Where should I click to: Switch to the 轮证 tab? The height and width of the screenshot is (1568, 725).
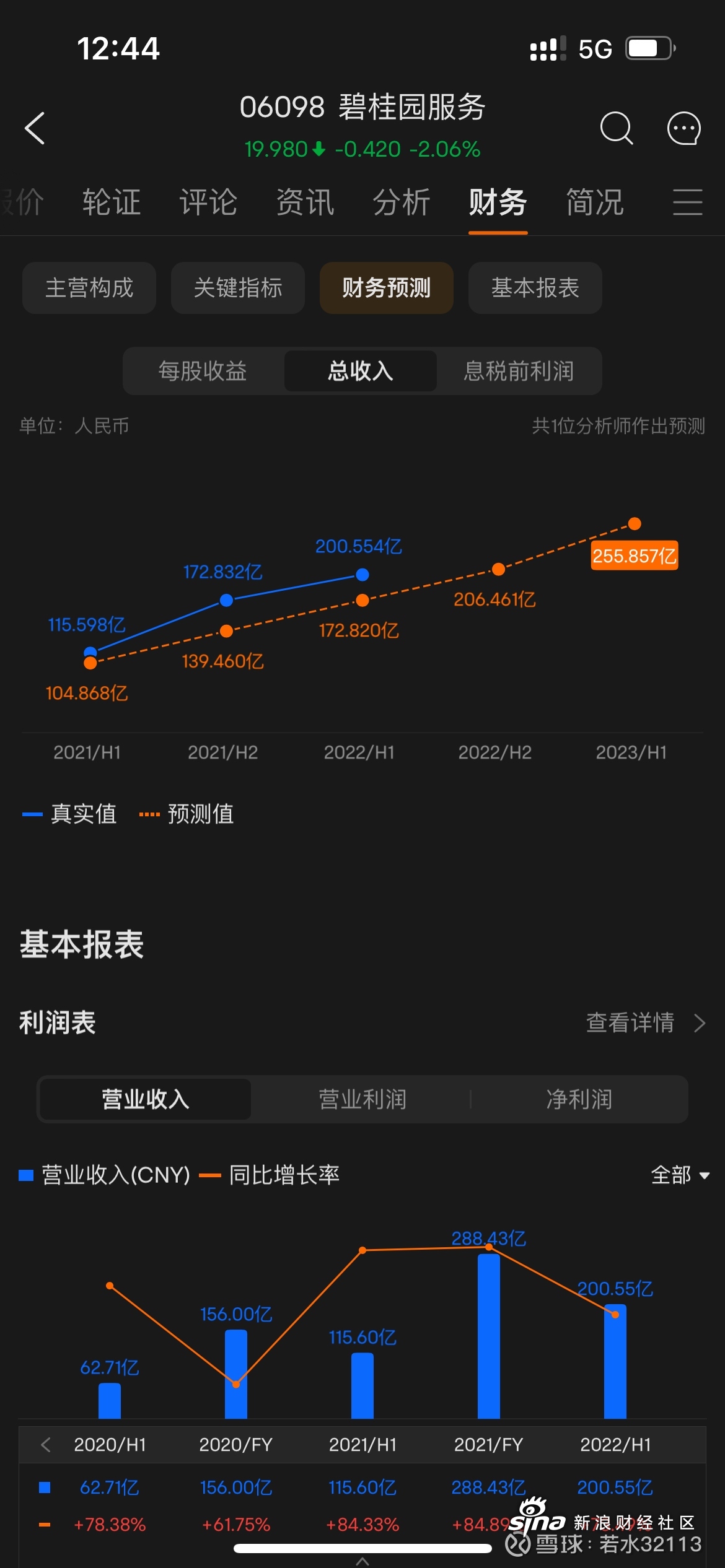[112, 203]
